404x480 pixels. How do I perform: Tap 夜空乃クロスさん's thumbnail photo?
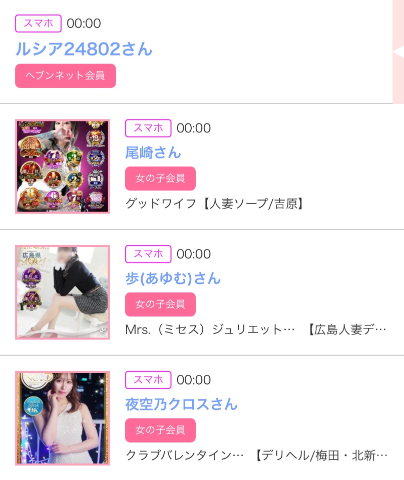coord(62,418)
